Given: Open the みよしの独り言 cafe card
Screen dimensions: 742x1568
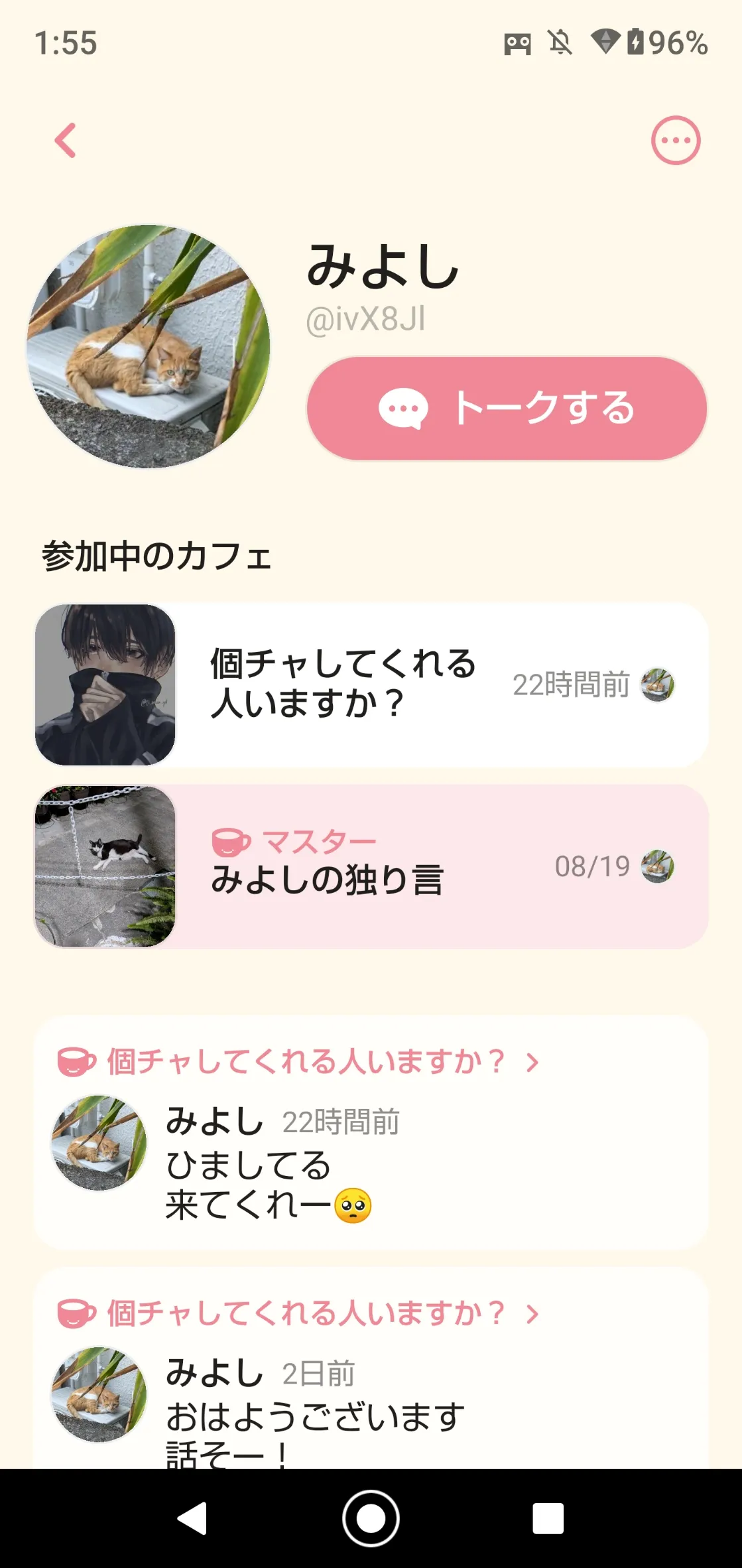Looking at the screenshot, I should click(x=371, y=866).
